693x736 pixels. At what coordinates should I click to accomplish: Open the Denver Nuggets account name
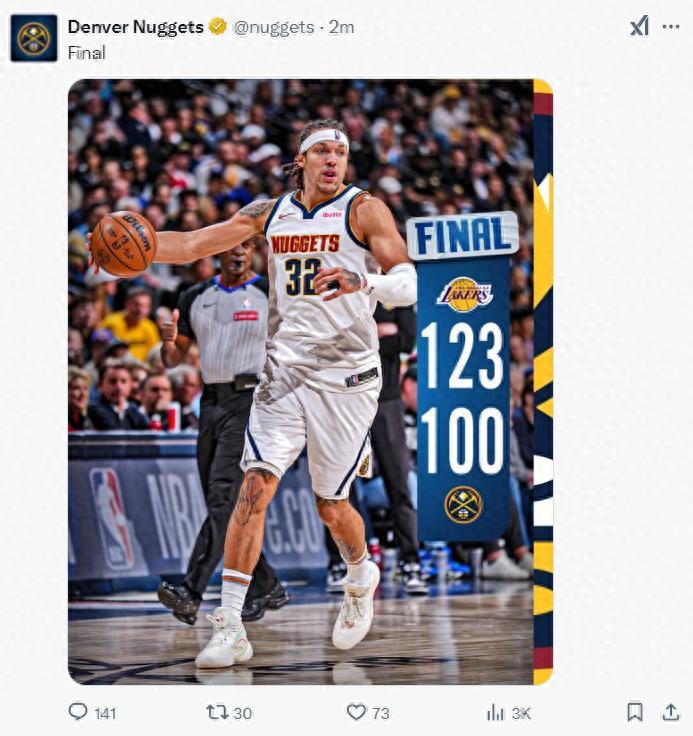click(x=135, y=27)
